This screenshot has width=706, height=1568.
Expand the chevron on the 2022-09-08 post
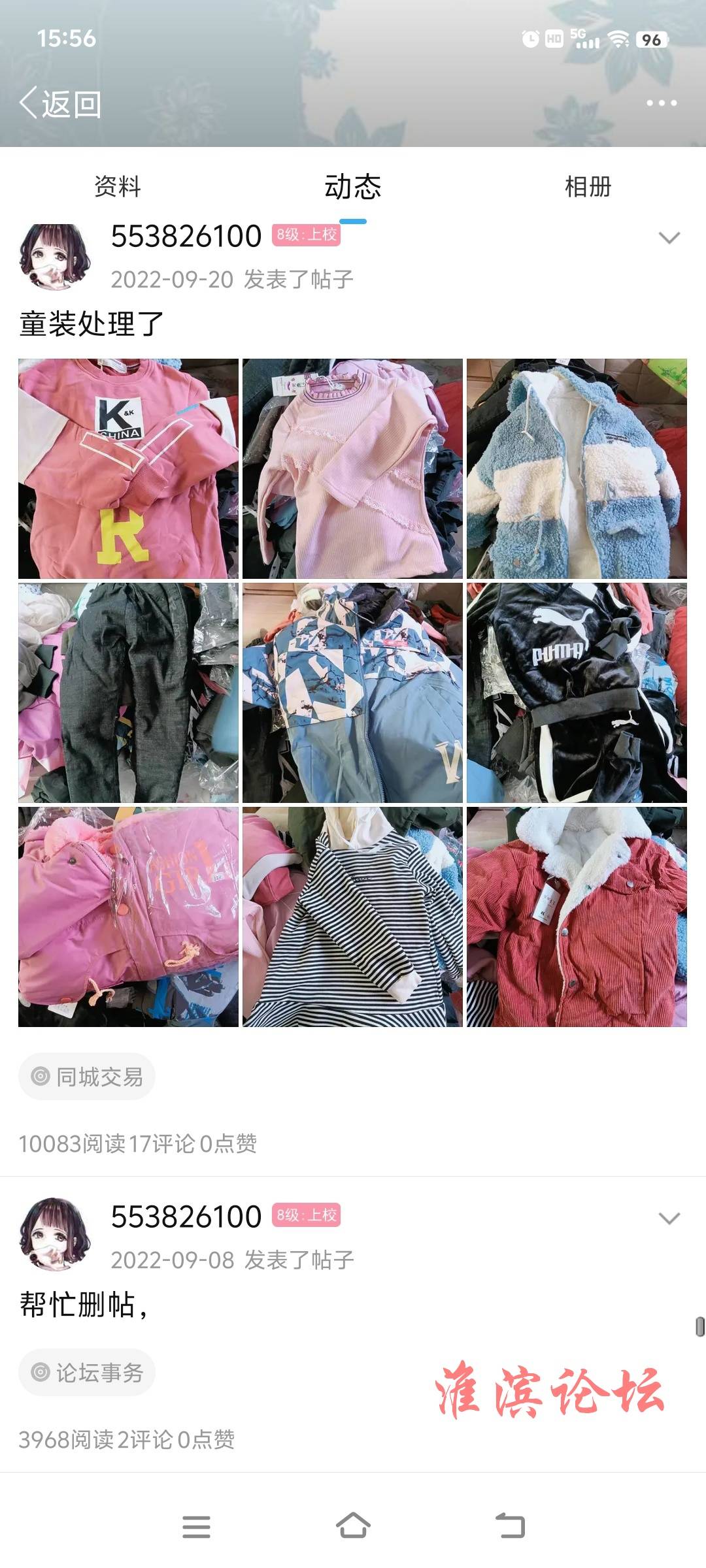[x=669, y=1218]
